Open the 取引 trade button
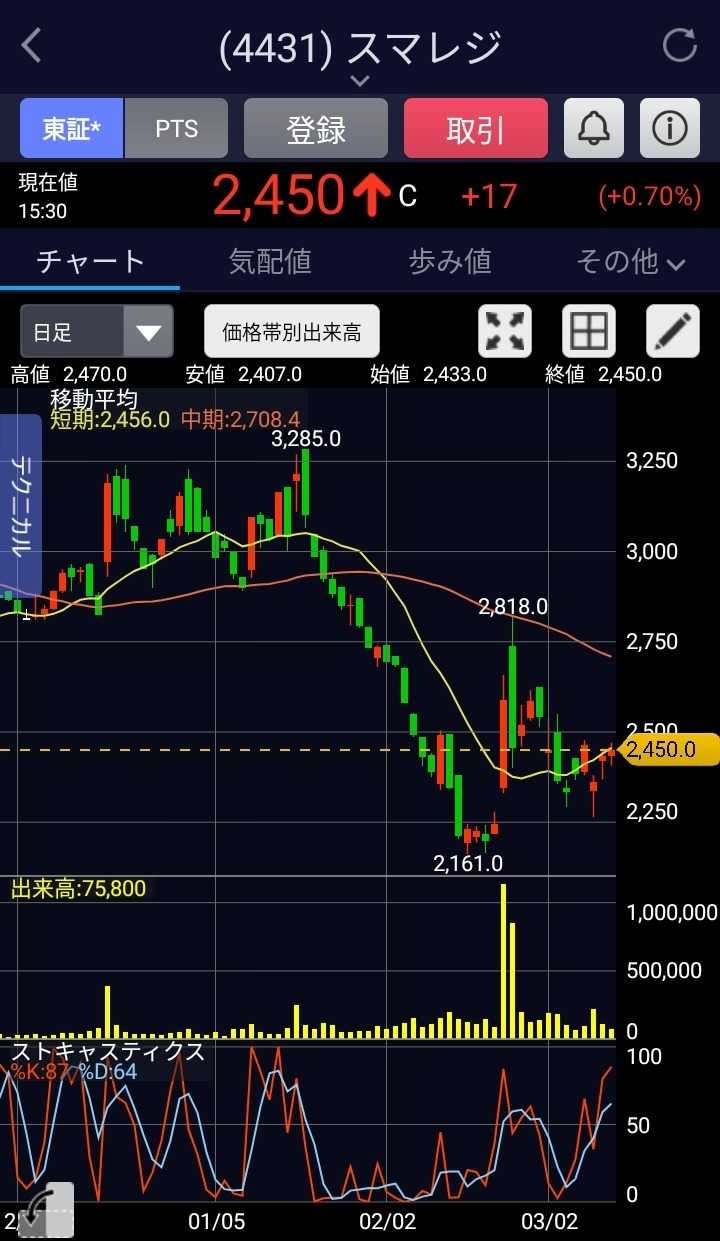 pyautogui.click(x=475, y=128)
